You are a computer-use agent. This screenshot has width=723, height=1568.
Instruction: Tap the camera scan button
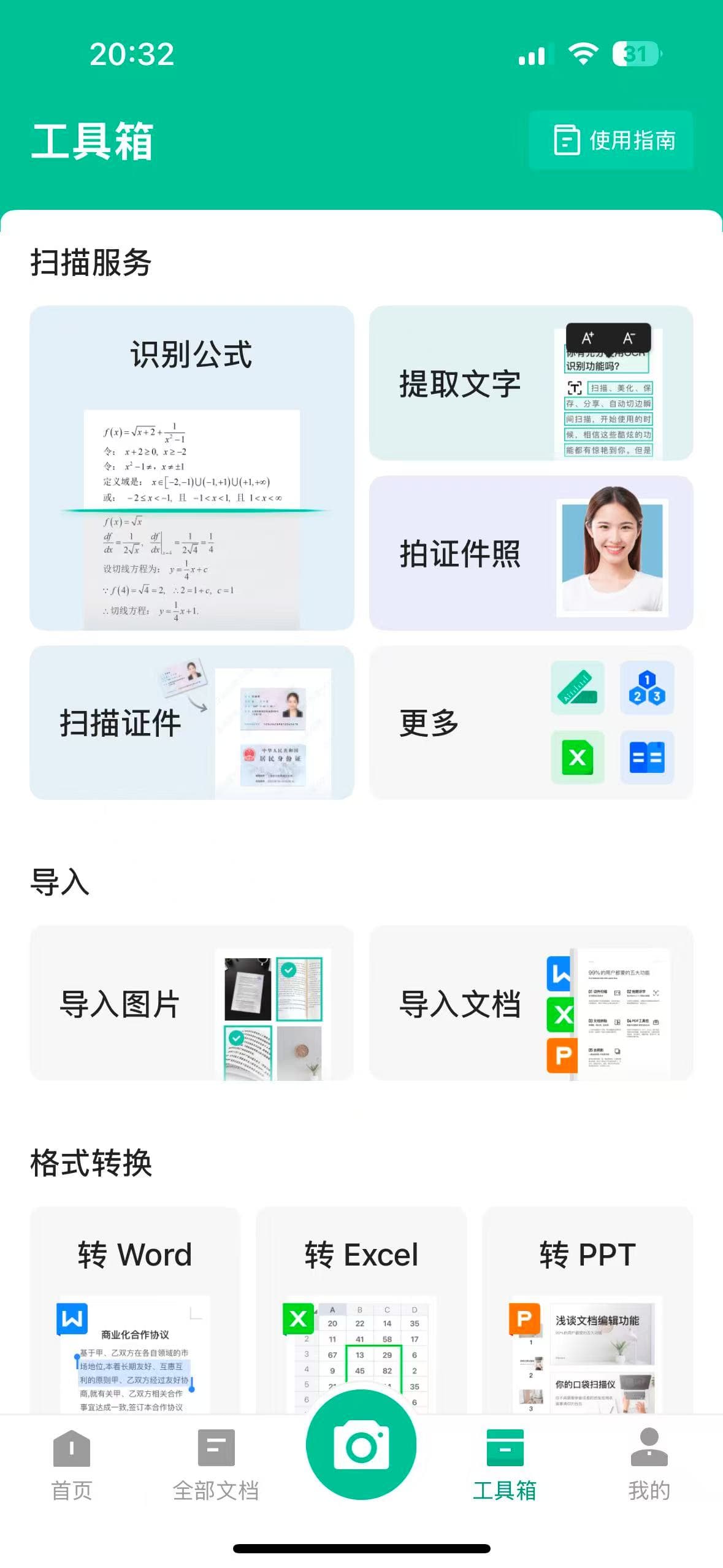click(361, 1447)
